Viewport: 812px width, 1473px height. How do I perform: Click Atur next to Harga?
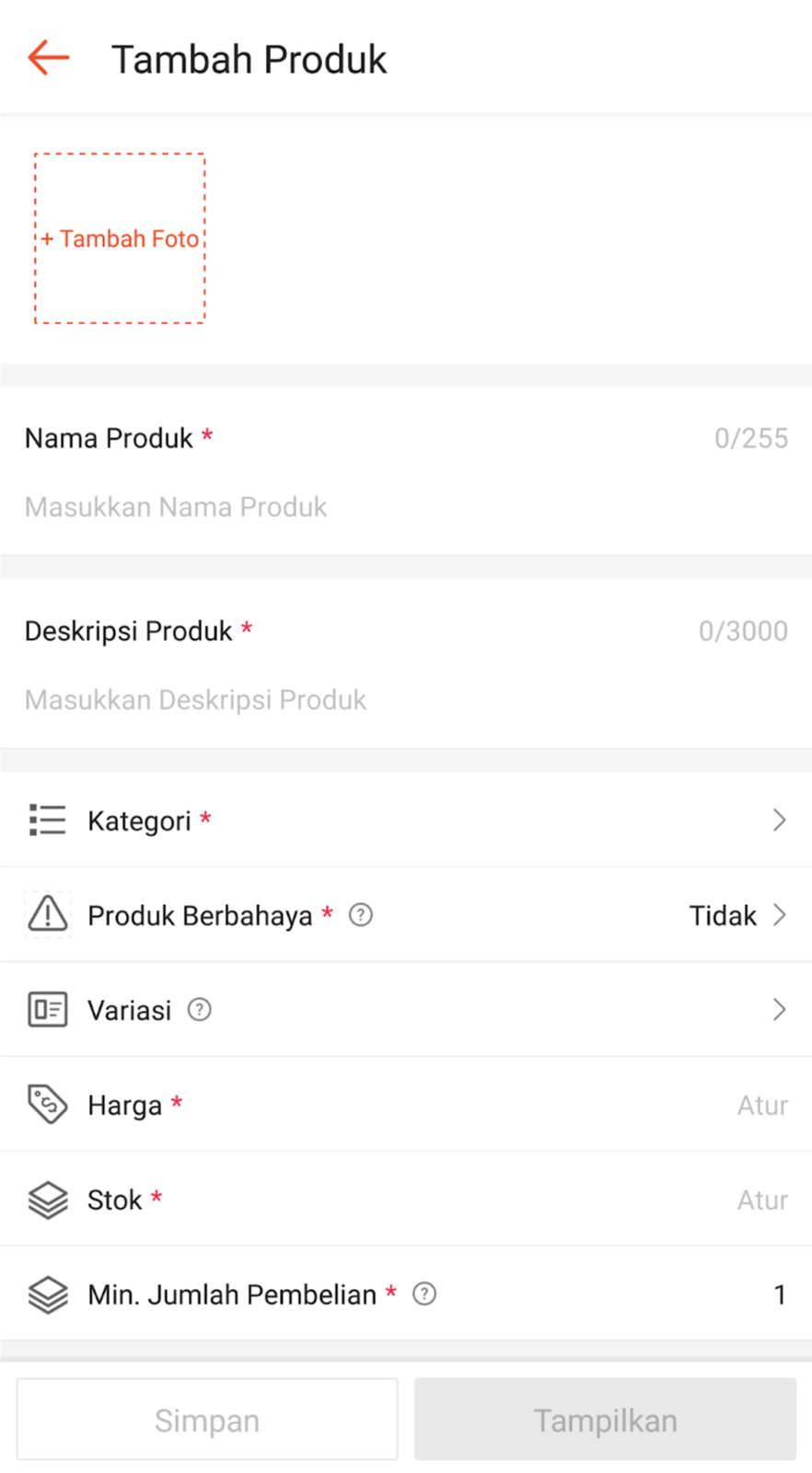coord(762,1104)
